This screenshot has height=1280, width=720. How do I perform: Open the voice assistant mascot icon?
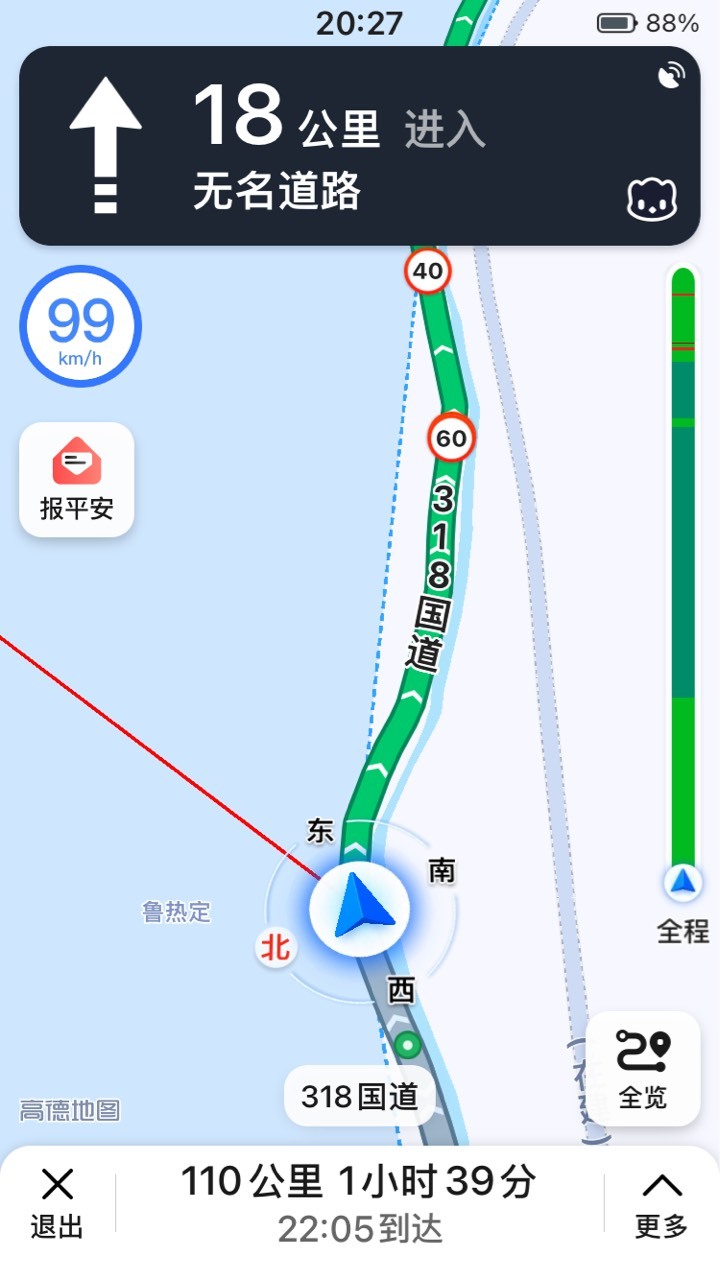(x=652, y=200)
